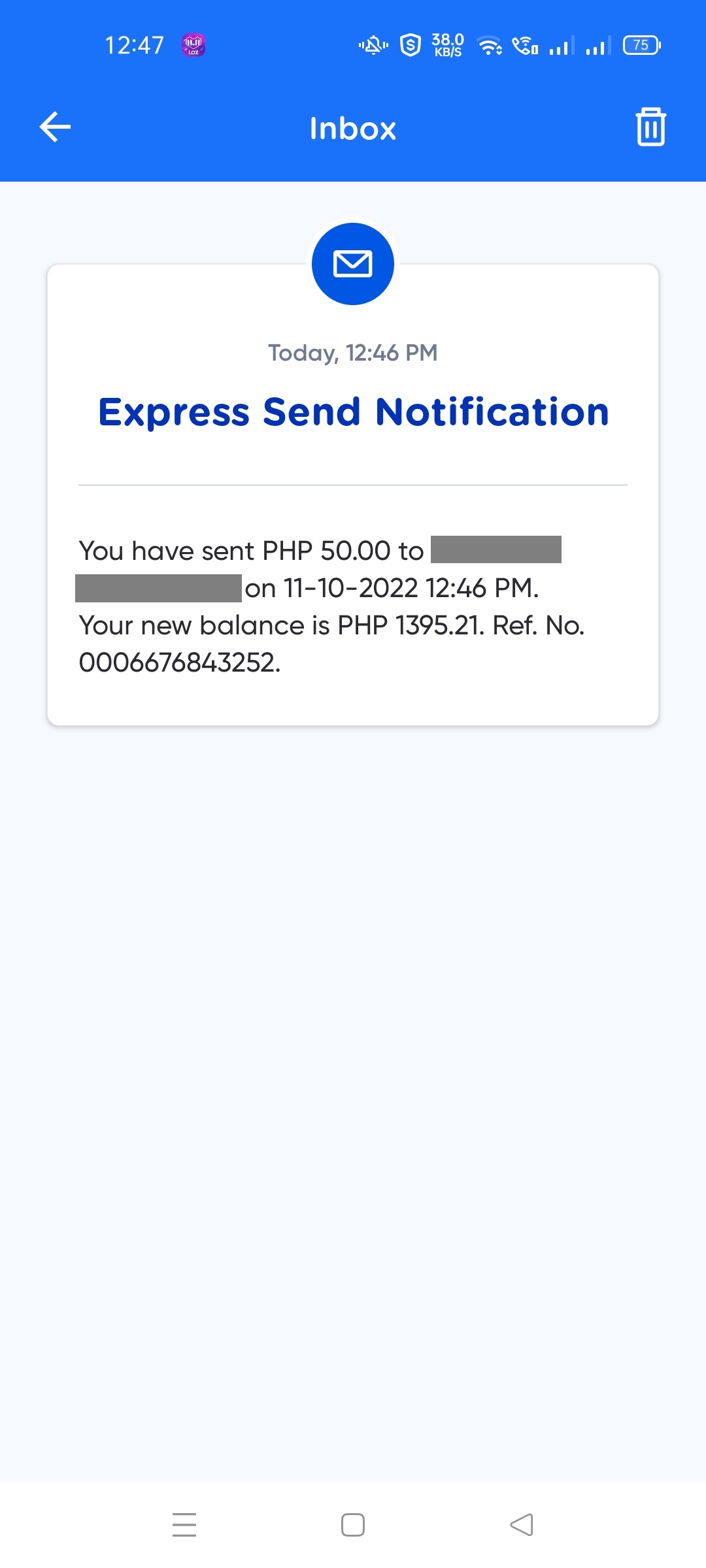
Task: Tap the Wi-Fi icon in status bar
Action: pyautogui.click(x=489, y=44)
